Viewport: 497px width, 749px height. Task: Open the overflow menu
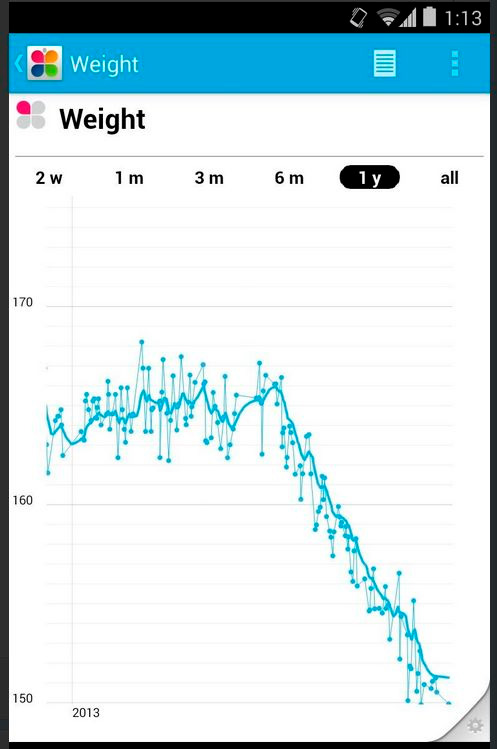coord(454,63)
